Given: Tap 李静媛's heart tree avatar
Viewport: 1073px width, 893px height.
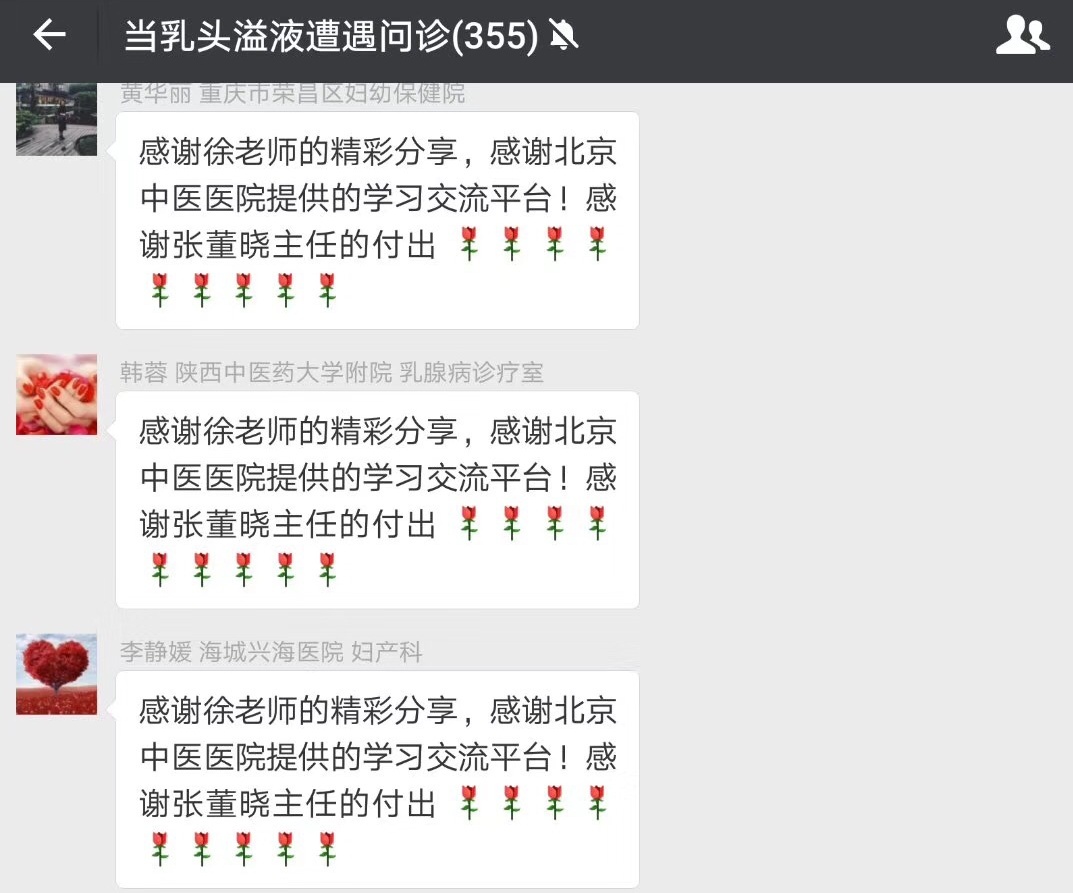Looking at the screenshot, I should point(56,674).
